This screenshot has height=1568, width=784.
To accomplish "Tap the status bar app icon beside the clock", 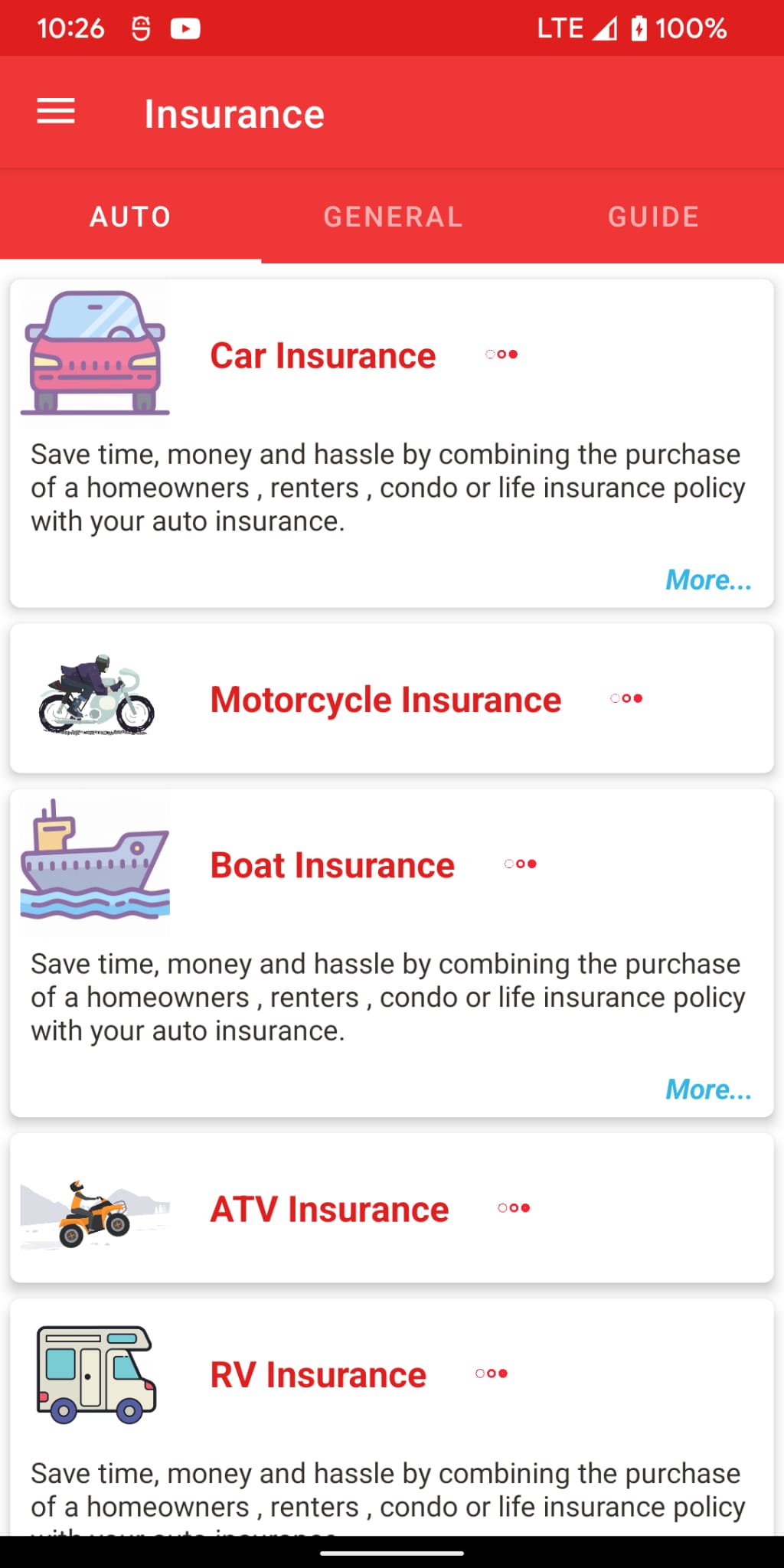I will [142, 28].
